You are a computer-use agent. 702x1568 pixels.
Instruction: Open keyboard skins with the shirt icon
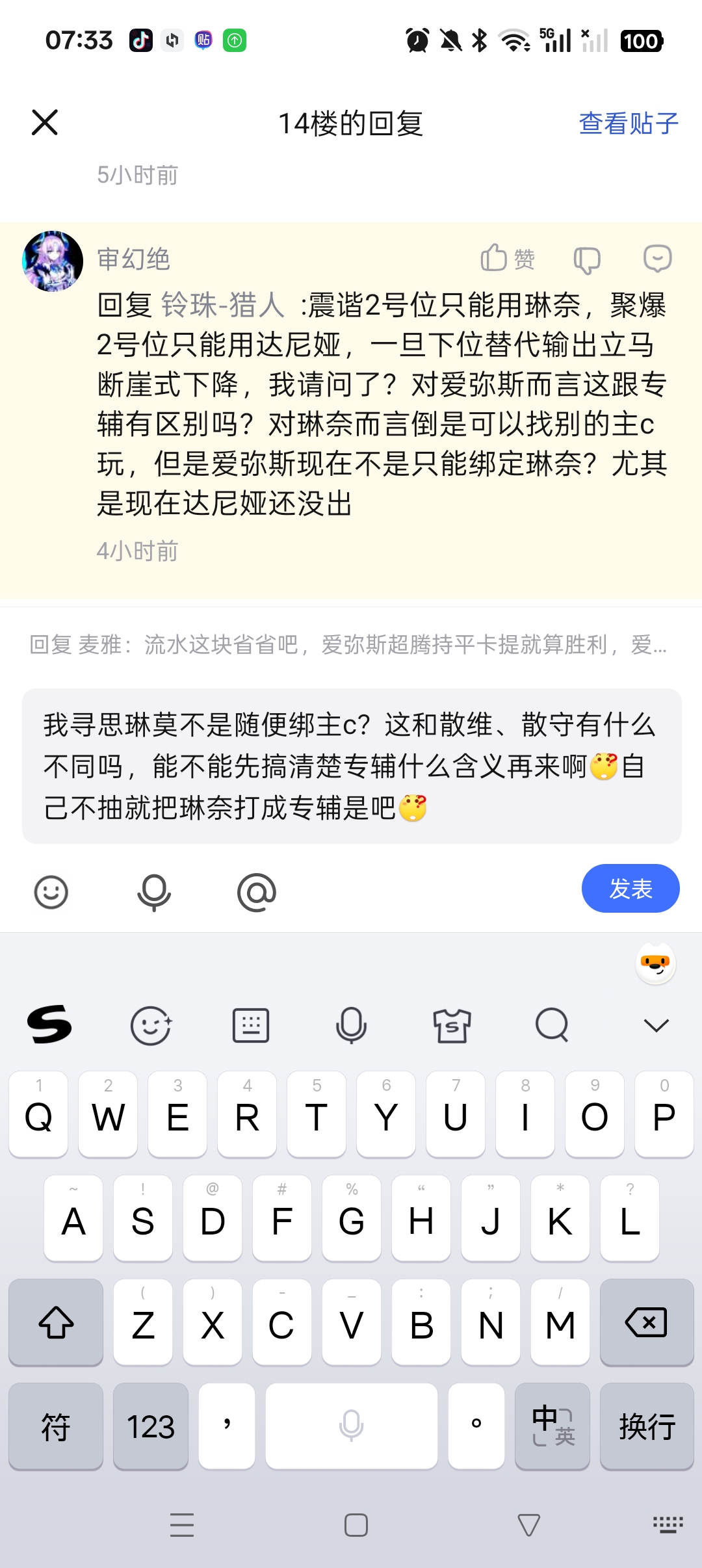point(452,1026)
